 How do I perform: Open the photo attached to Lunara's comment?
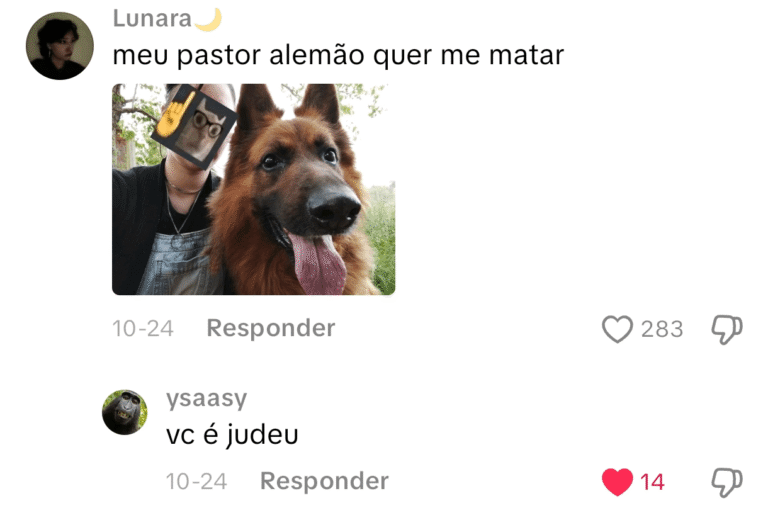(253, 189)
